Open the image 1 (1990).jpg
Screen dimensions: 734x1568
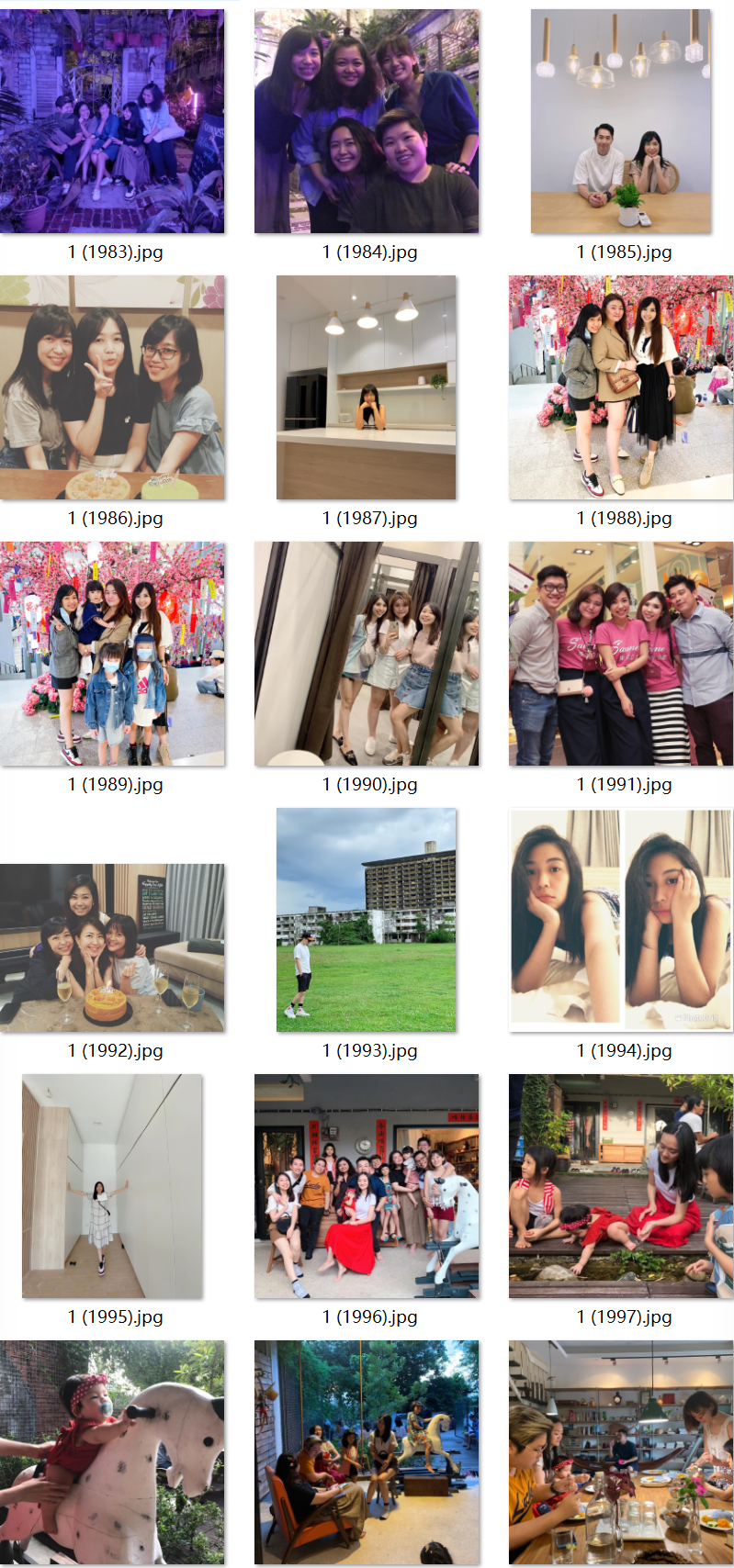367,654
